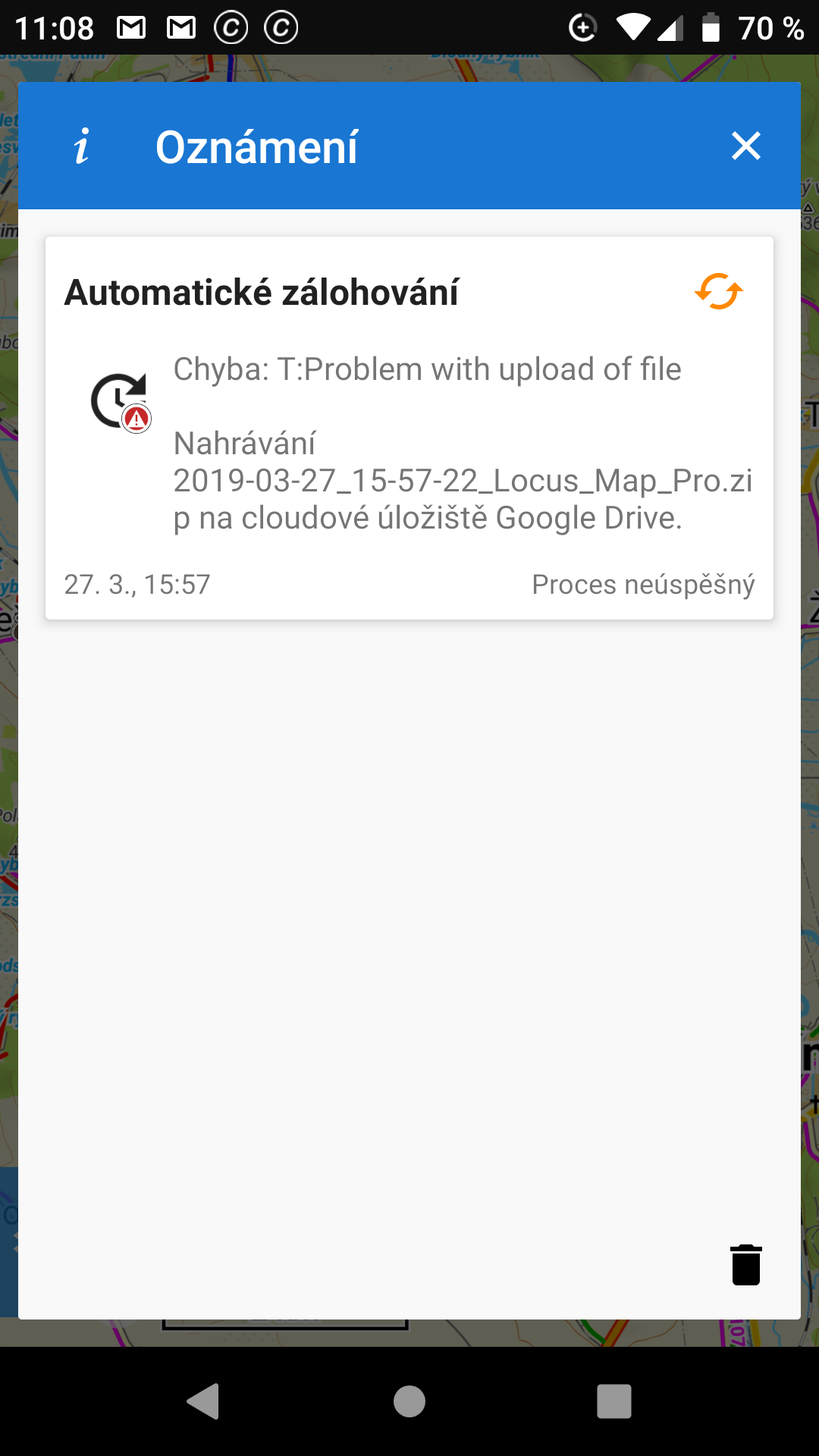The width and height of the screenshot is (819, 1456).
Task: Delete notifications with the trash icon
Action: click(745, 1265)
